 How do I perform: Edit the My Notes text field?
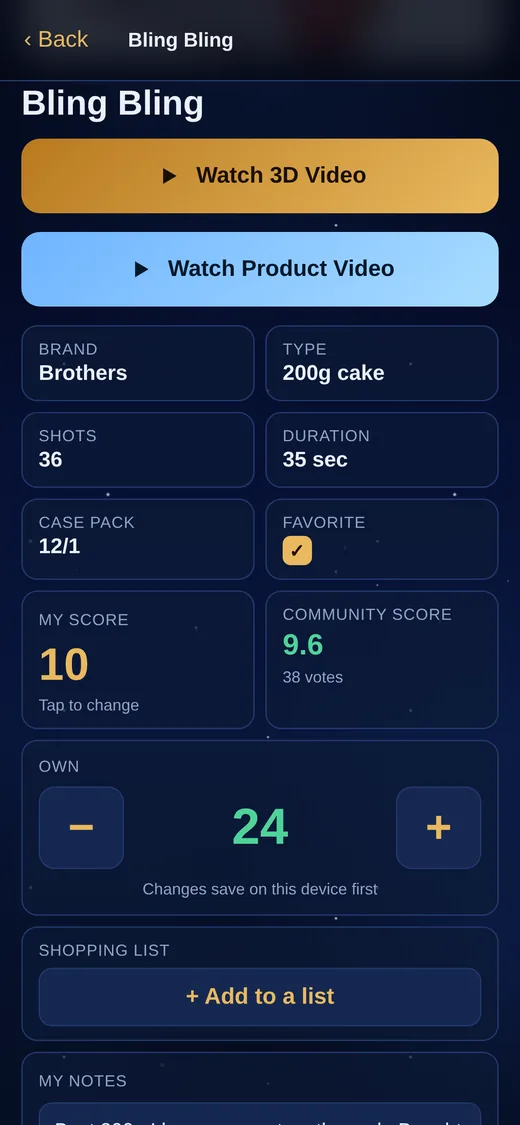coord(260,1114)
